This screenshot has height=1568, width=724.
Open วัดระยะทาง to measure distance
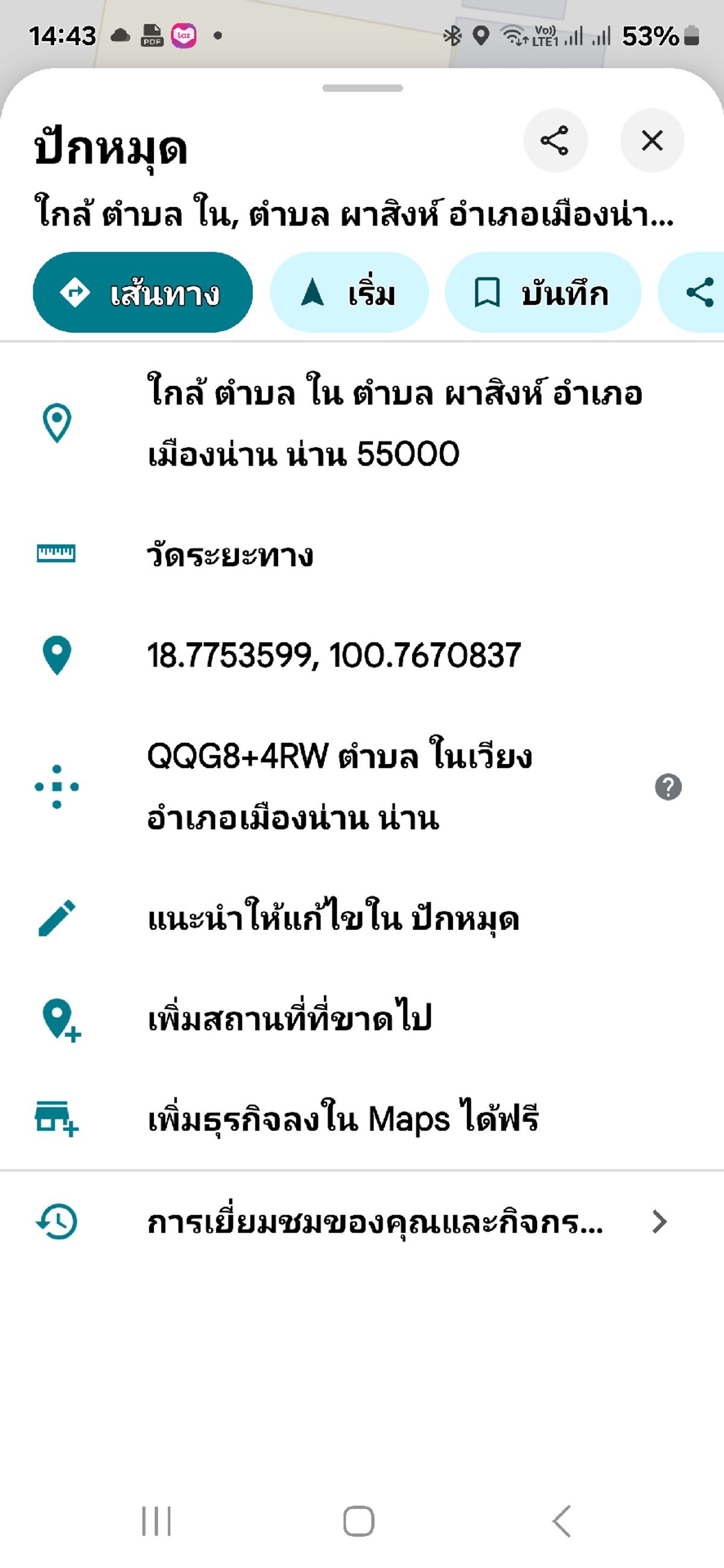(x=361, y=554)
